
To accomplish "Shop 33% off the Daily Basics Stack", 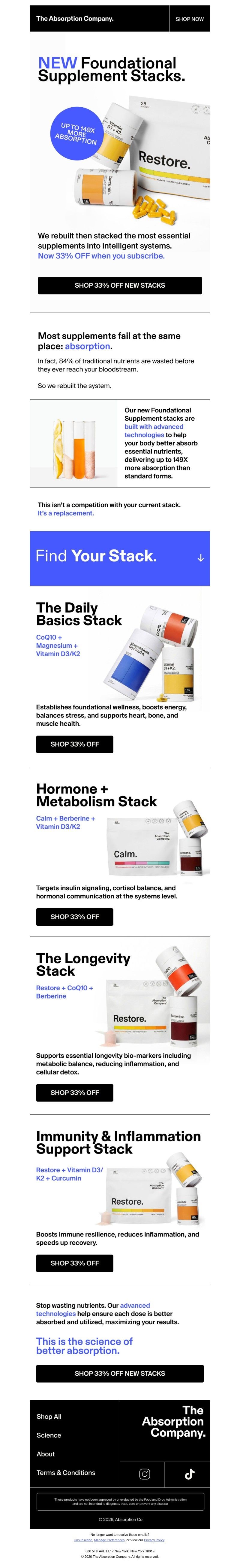I will [75, 744].
